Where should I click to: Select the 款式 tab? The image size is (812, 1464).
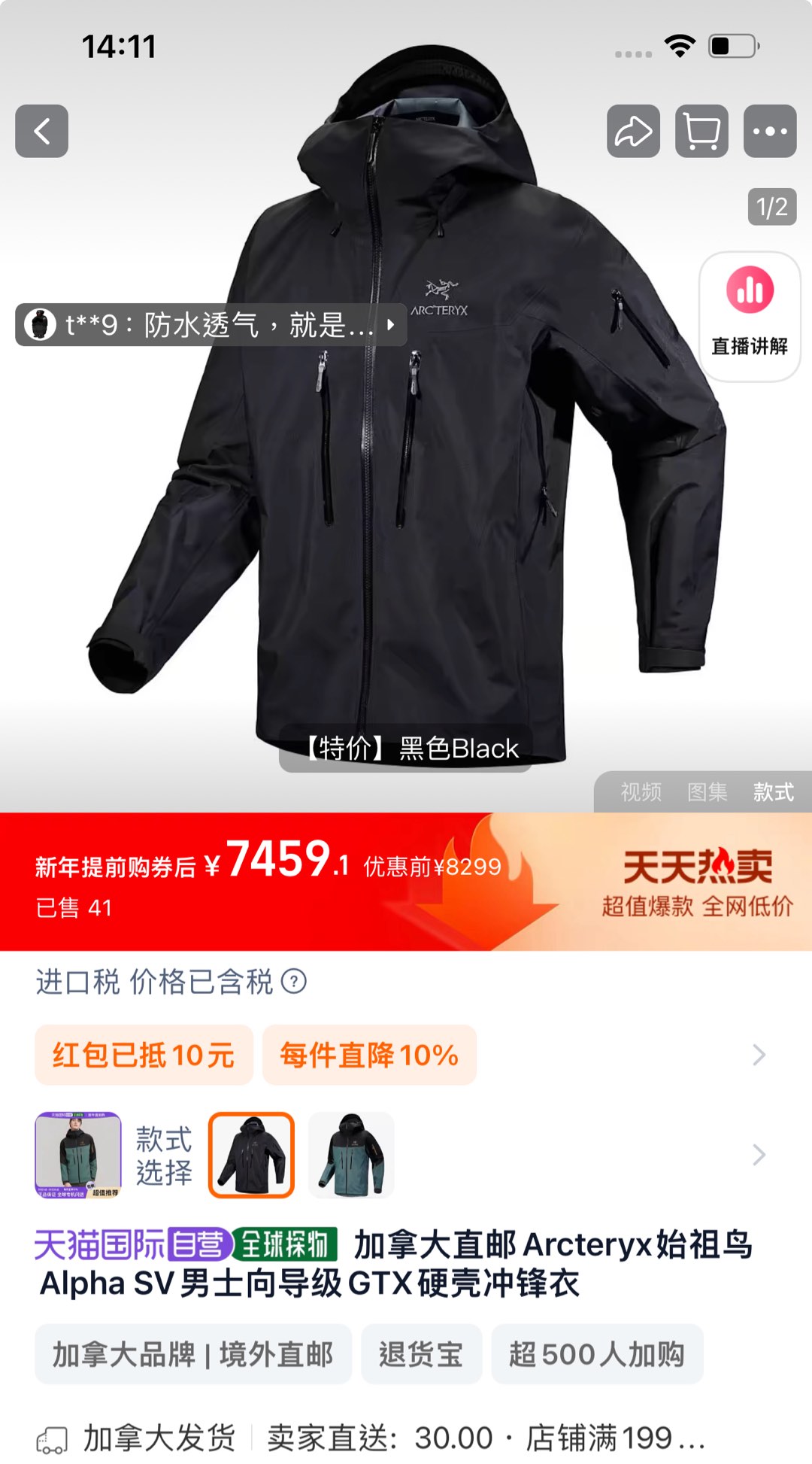point(774,791)
